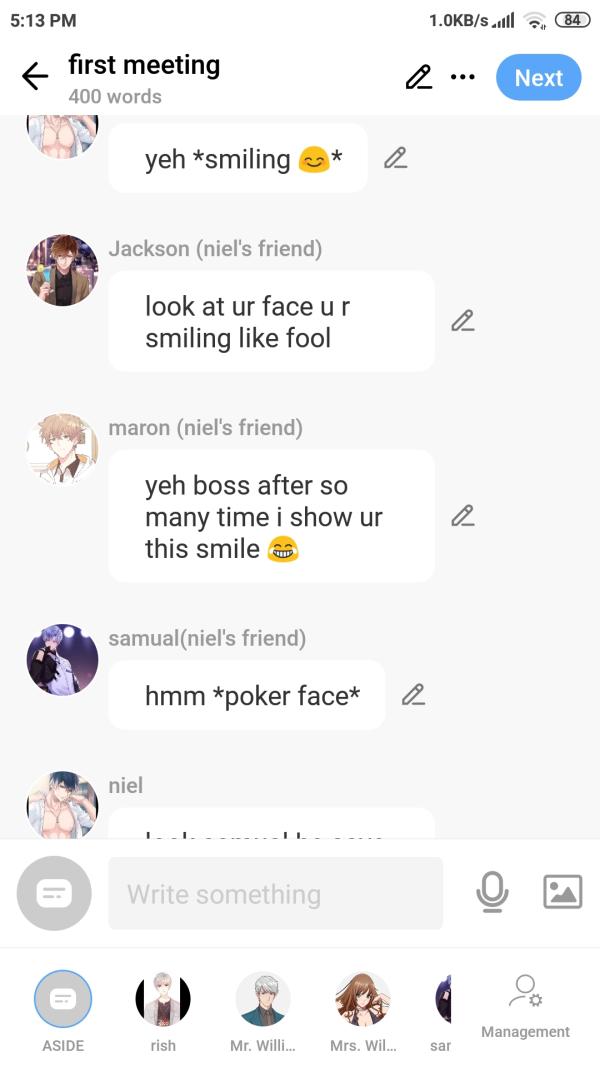Edit samual's 'hmm *poker face*' message
The width and height of the screenshot is (600, 1067).
(413, 695)
